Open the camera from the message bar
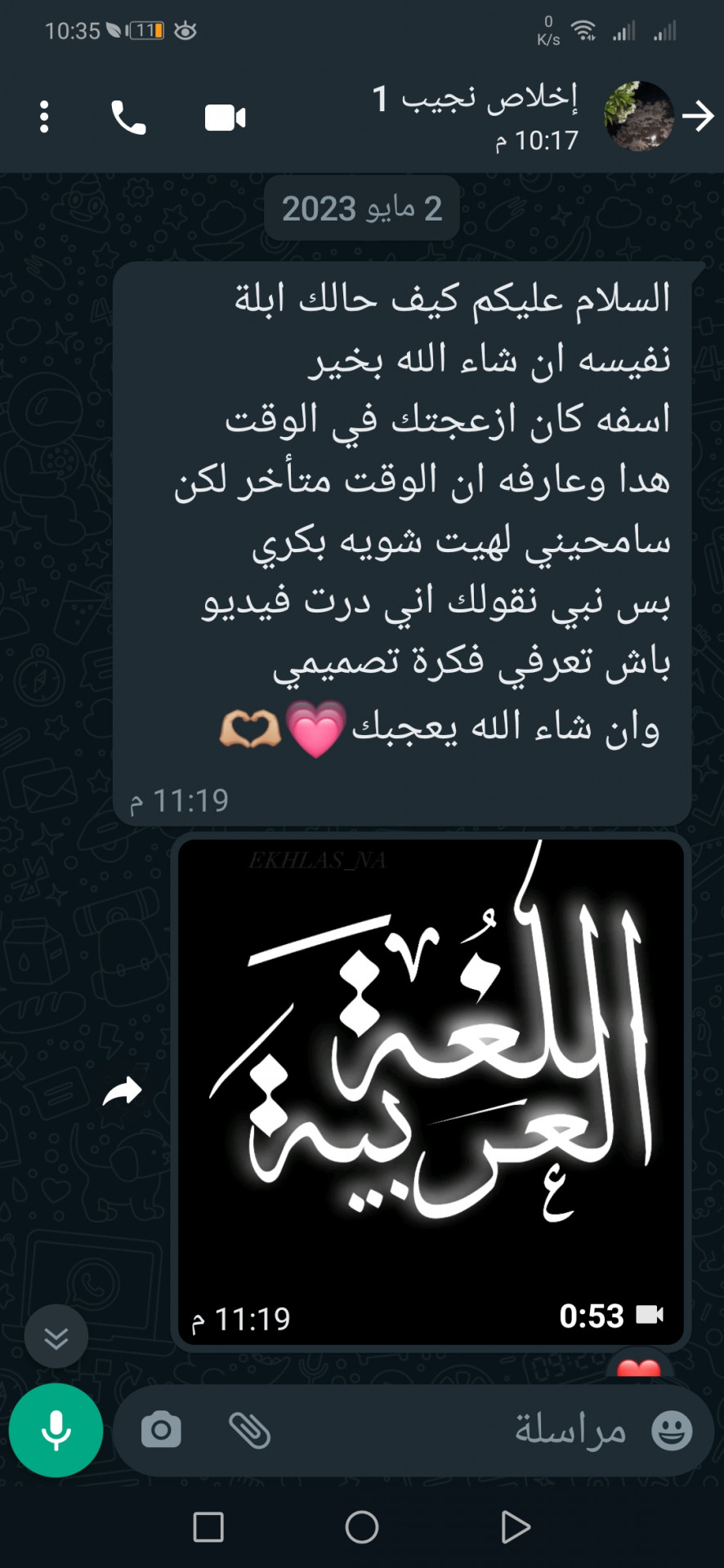 tap(161, 1430)
